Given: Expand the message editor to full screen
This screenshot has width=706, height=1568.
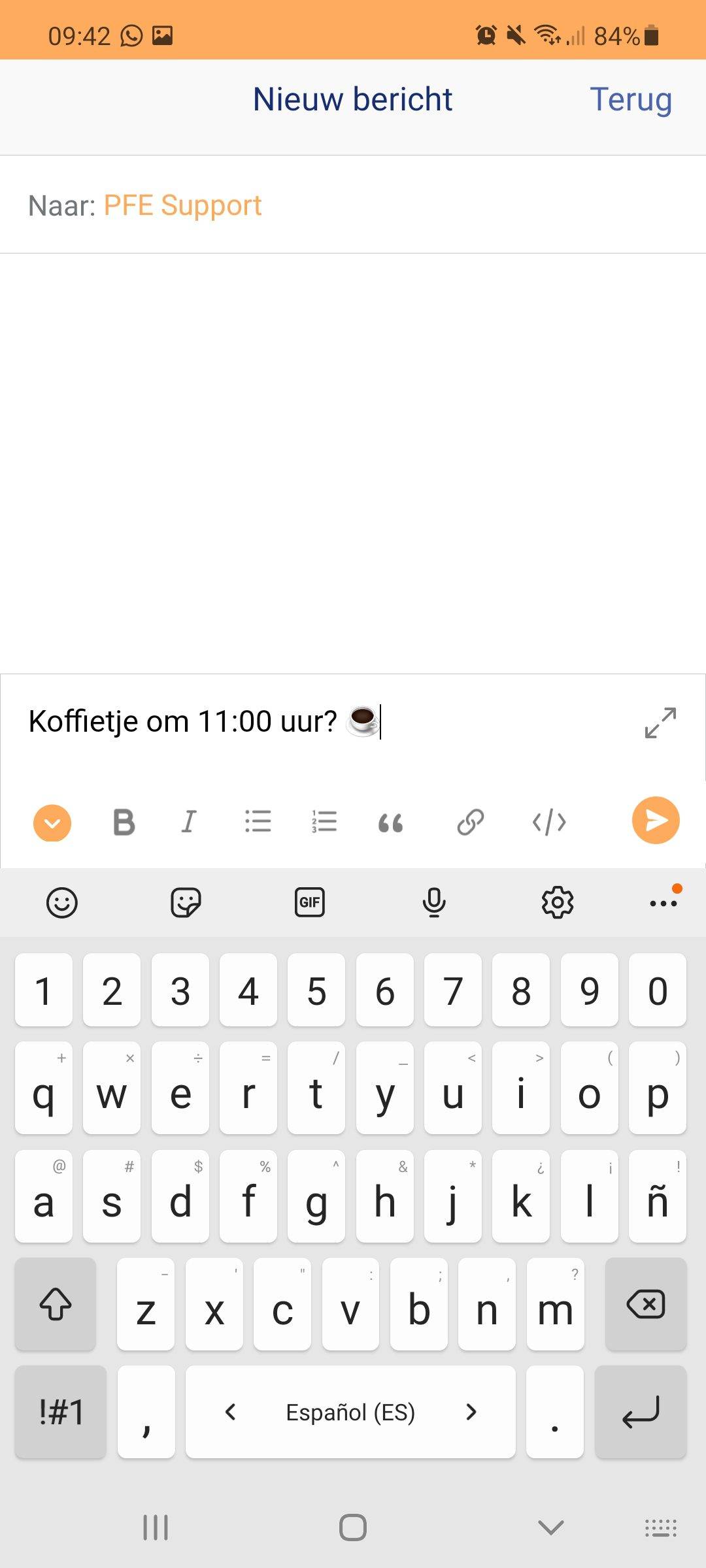Looking at the screenshot, I should [660, 723].
